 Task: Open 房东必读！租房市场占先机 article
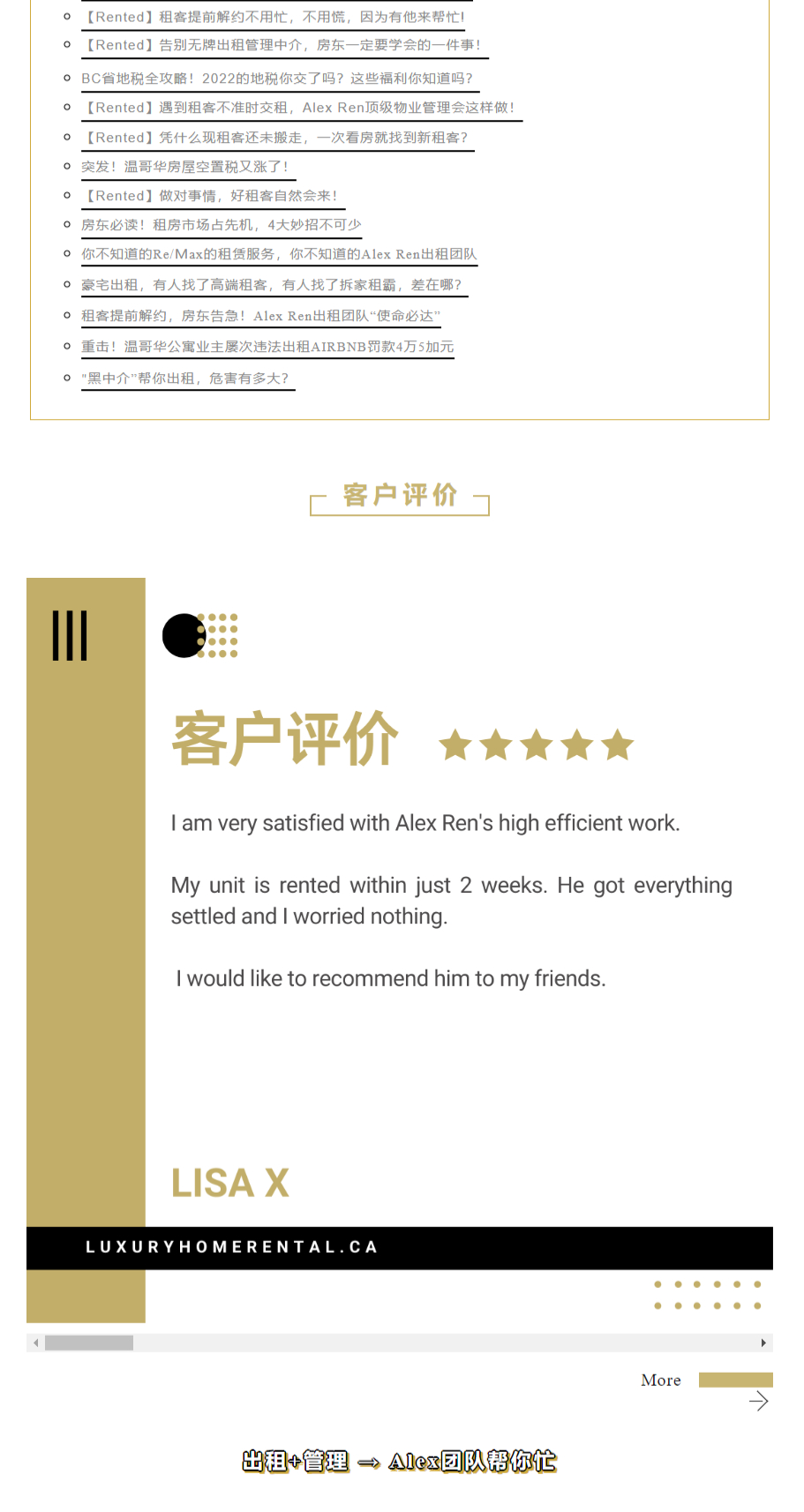coord(221,225)
